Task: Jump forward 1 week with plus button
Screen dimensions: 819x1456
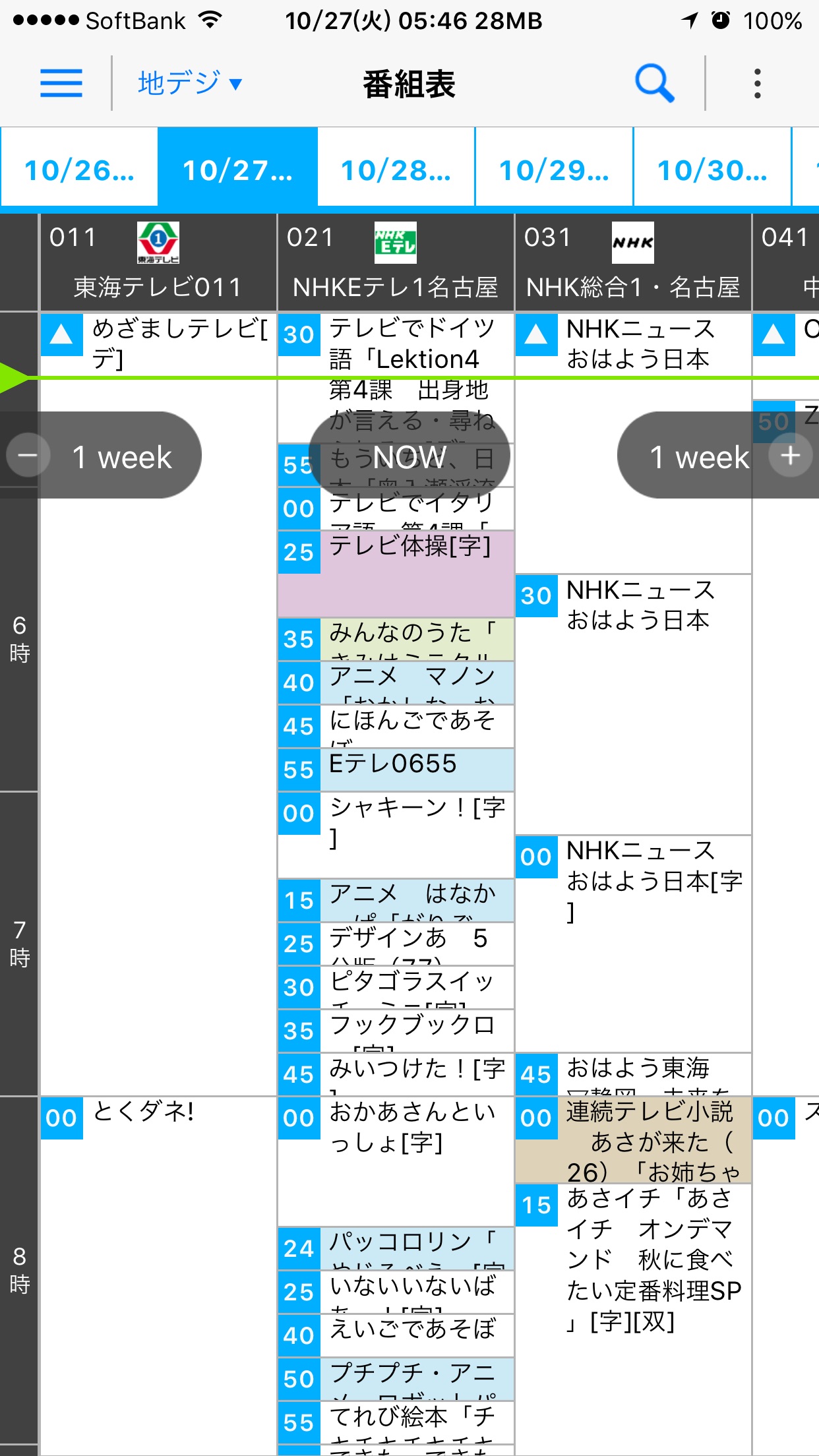Action: pyautogui.click(x=790, y=455)
